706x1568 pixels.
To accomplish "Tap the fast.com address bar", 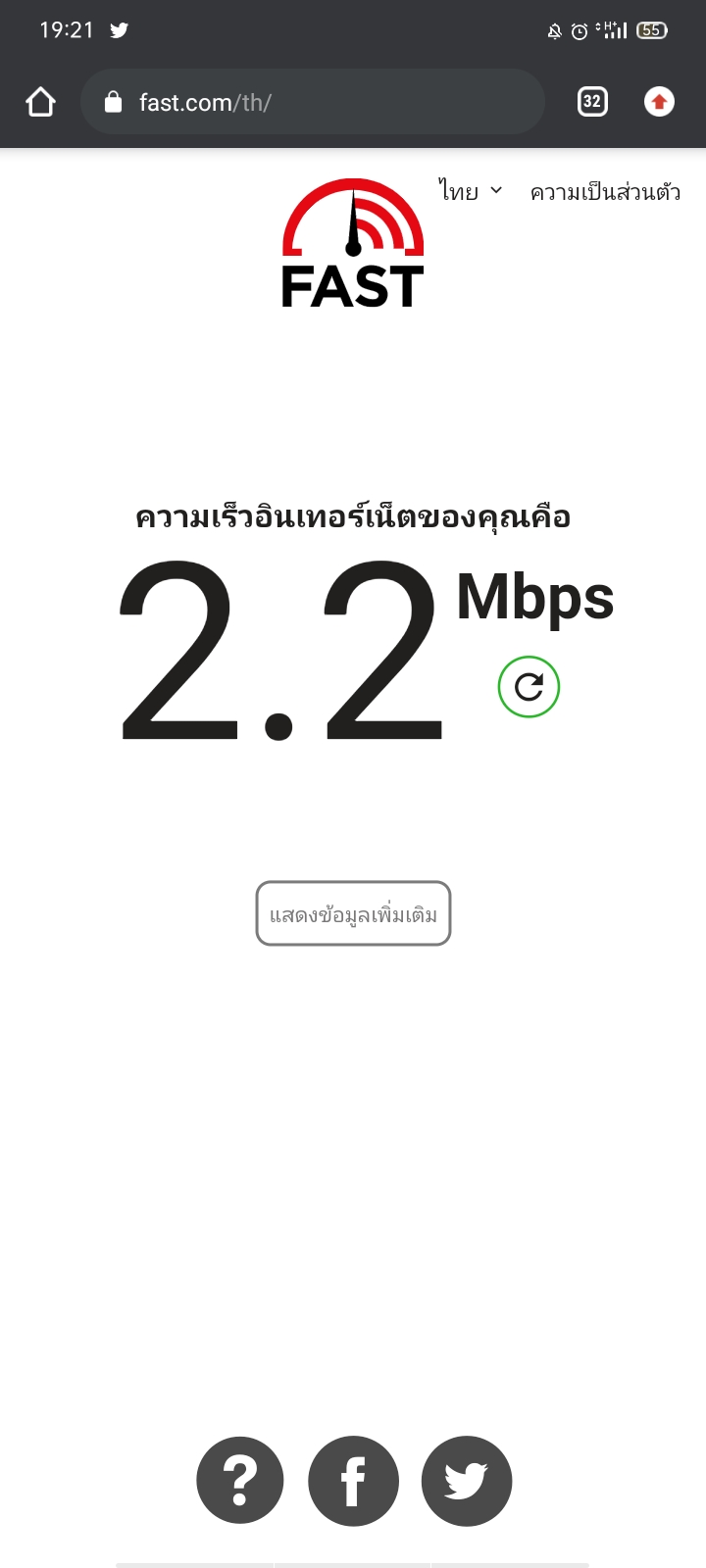I will click(x=312, y=102).
